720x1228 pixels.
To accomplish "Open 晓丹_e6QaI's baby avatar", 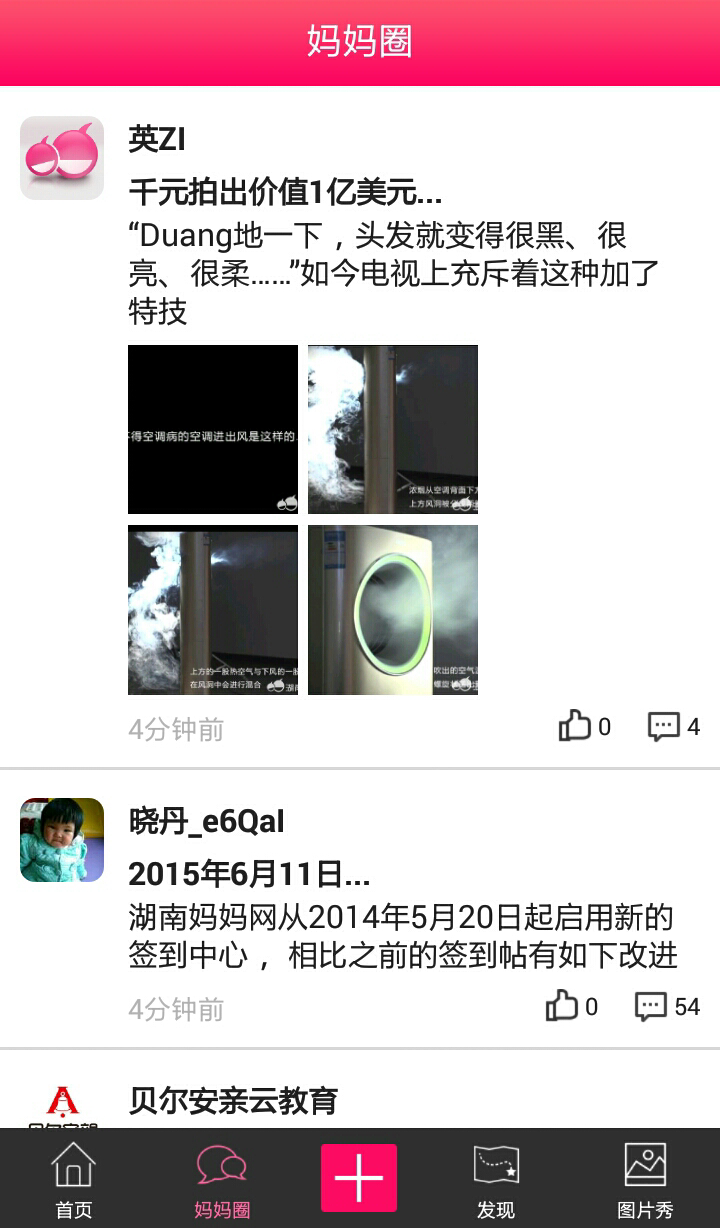I will 62,840.
